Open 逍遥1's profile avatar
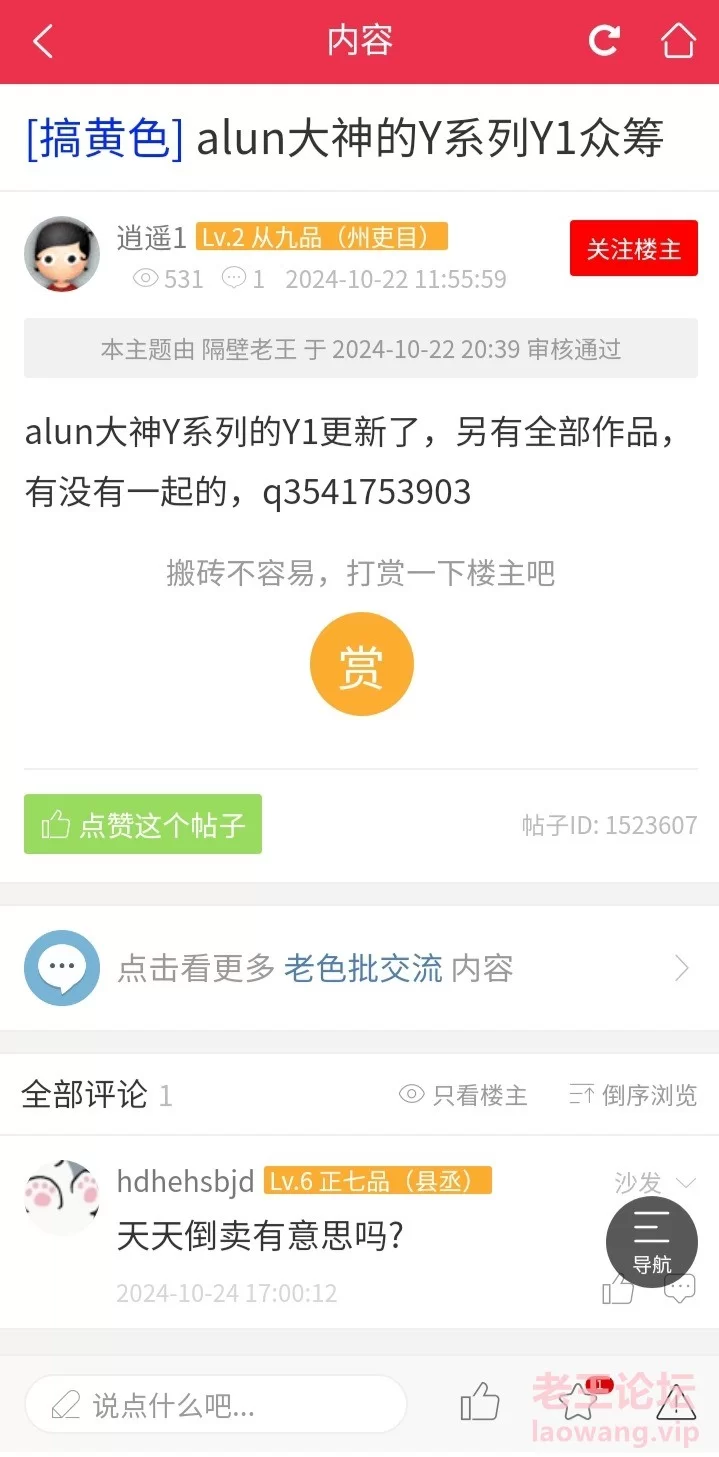This screenshot has width=719, height=1457. (62, 254)
